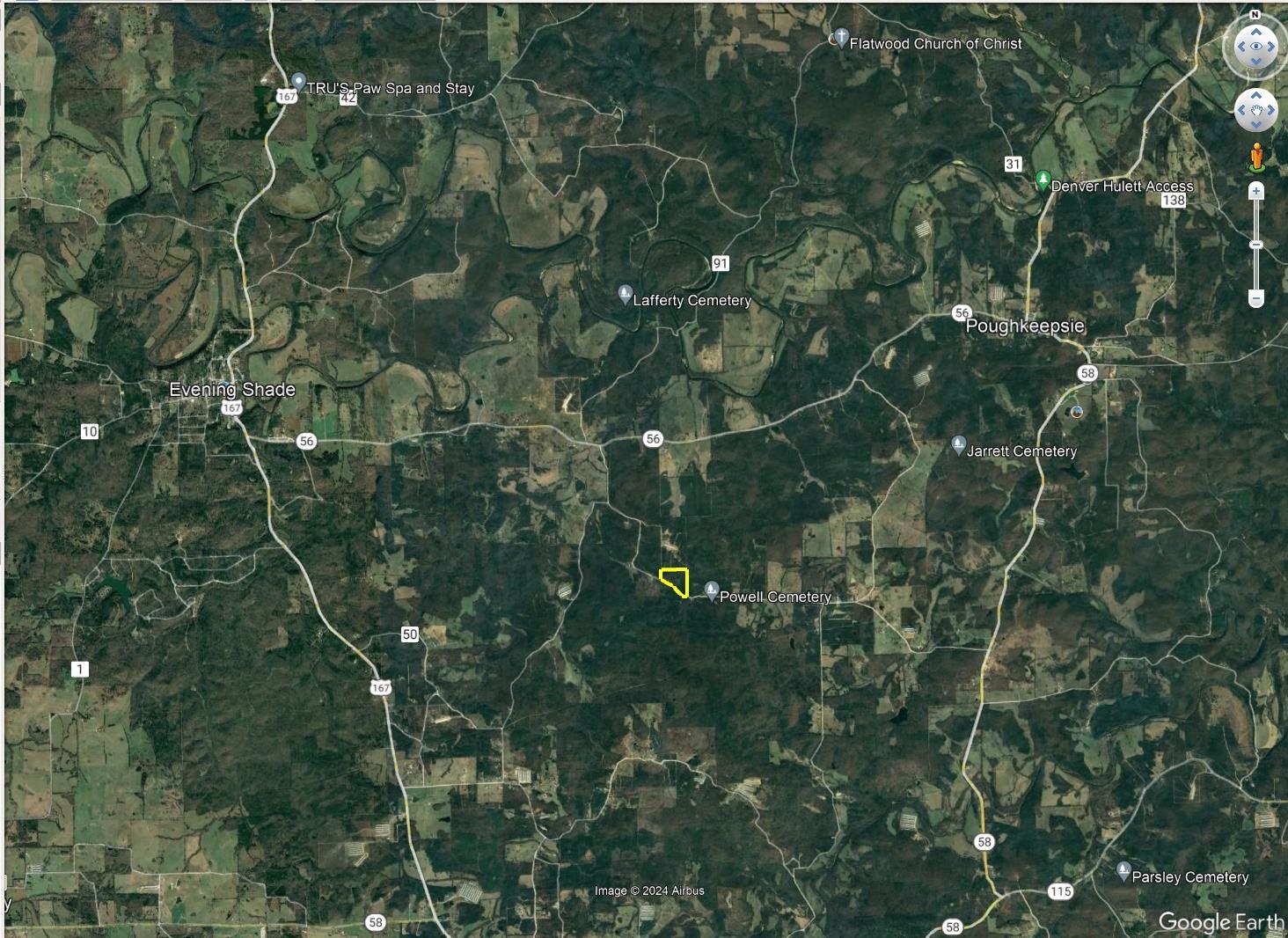Open the Lafferty Cemetery placemark
Image resolution: width=1288 pixels, height=938 pixels.
(625, 292)
